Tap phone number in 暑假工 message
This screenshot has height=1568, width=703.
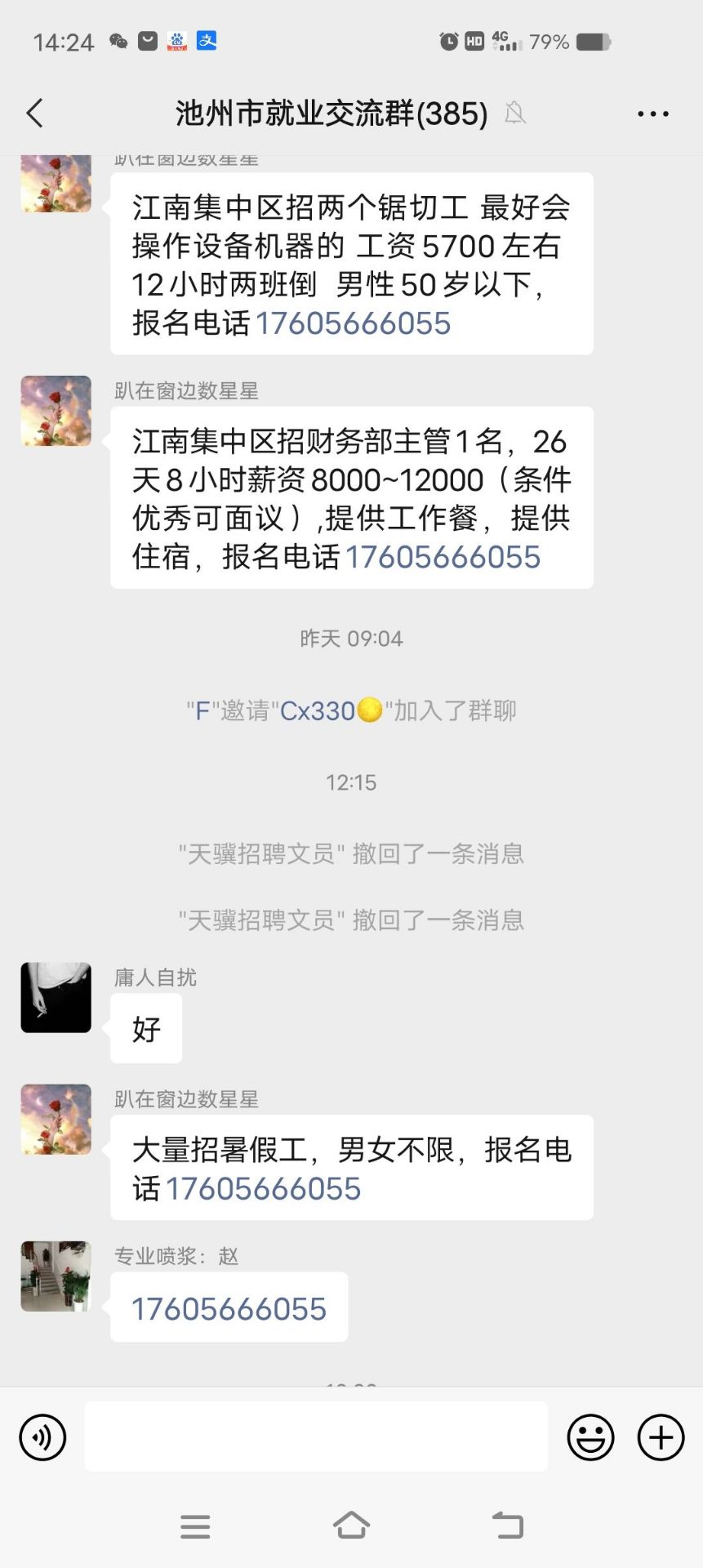pos(263,1189)
